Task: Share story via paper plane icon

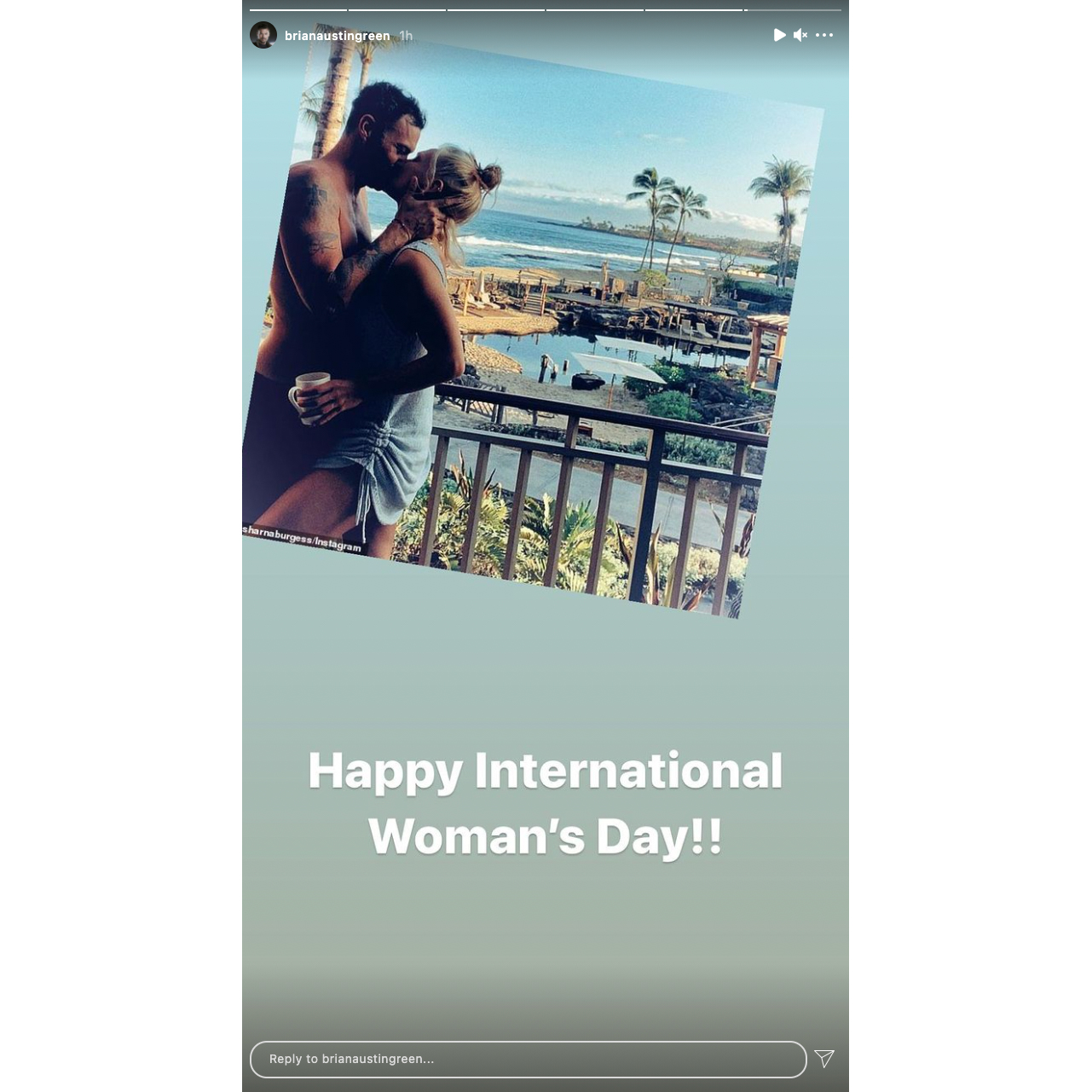Action: [x=824, y=1059]
